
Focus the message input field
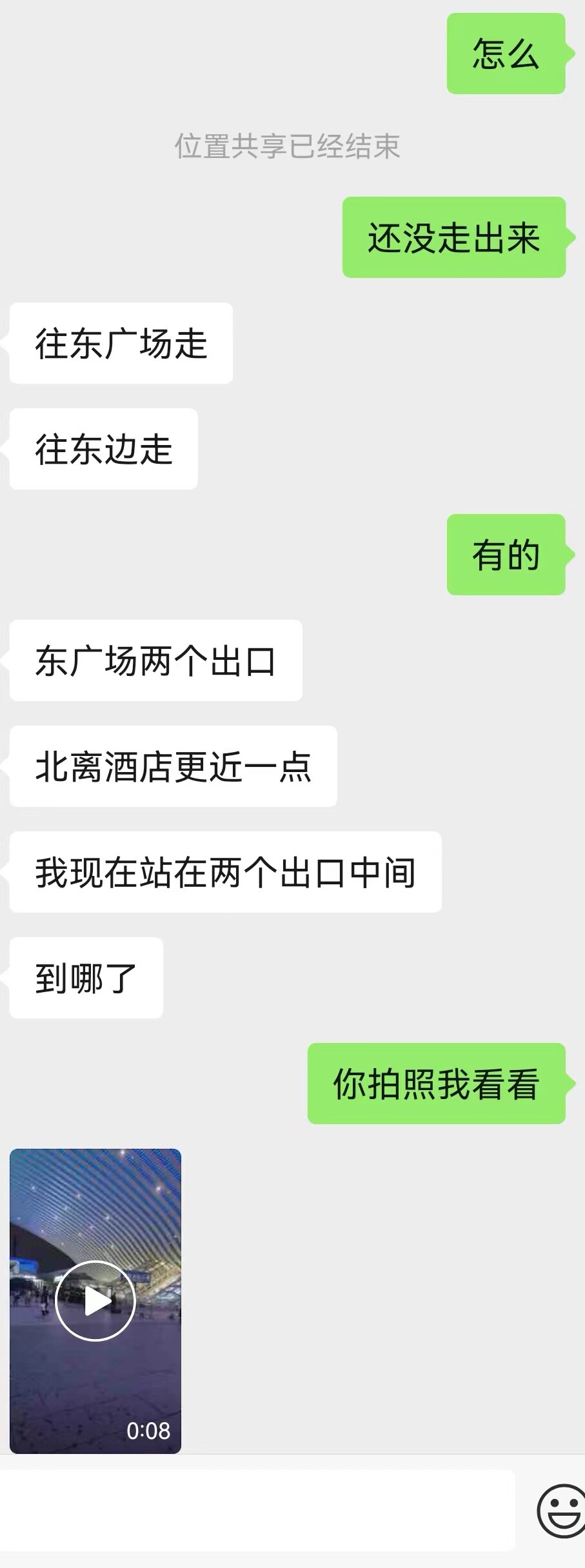[258, 1511]
